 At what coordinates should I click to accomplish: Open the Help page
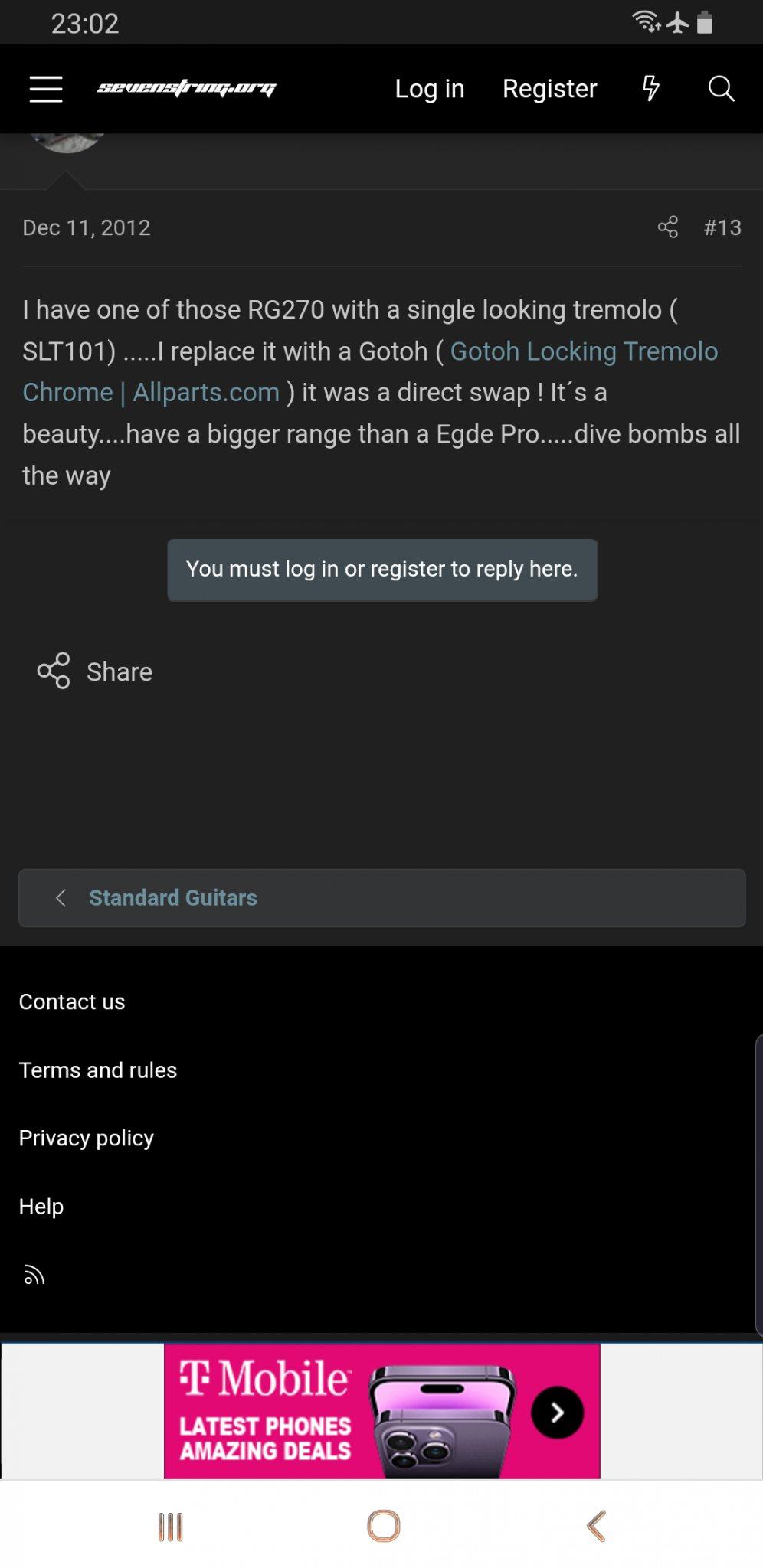click(x=41, y=1206)
